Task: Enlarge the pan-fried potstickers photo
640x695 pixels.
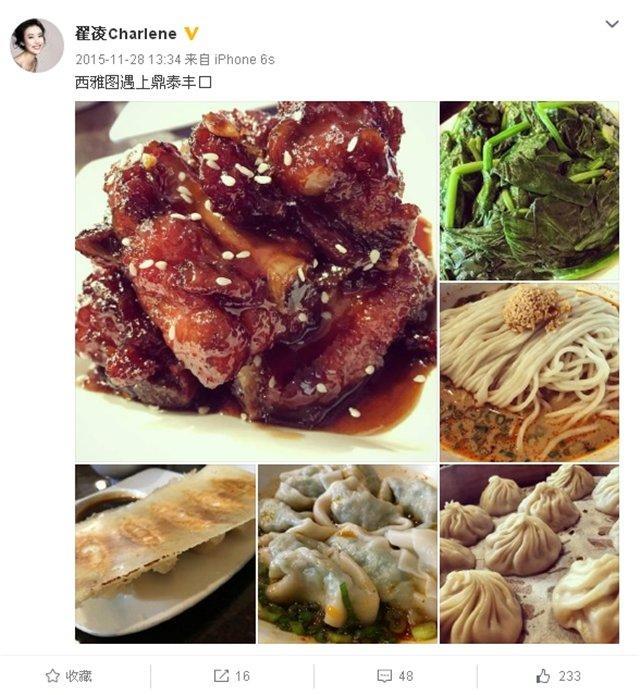Action: point(165,553)
